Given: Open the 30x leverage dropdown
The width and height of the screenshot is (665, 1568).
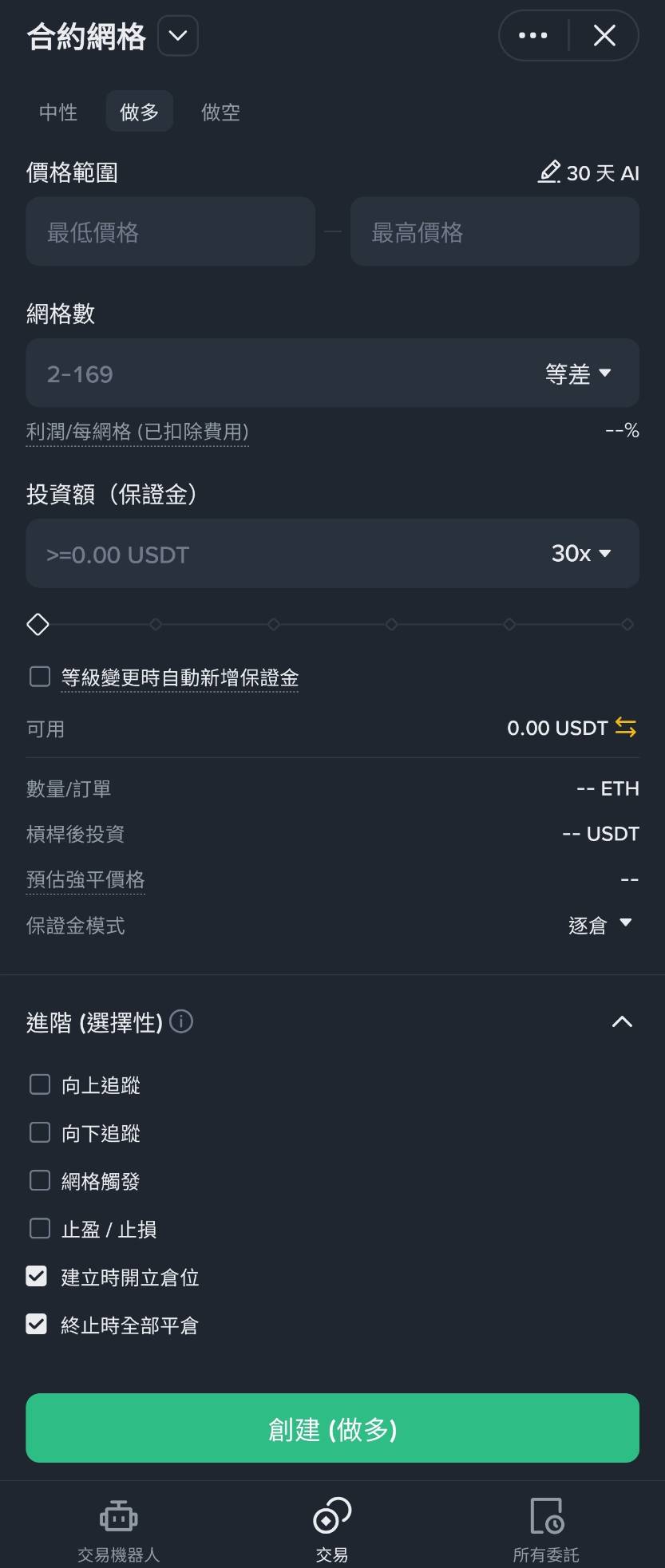Looking at the screenshot, I should 581,553.
